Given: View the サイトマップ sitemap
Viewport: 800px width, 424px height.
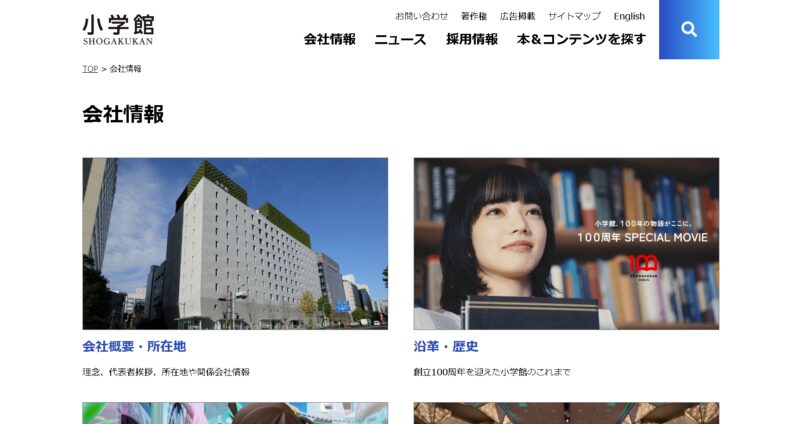Looking at the screenshot, I should 574,16.
